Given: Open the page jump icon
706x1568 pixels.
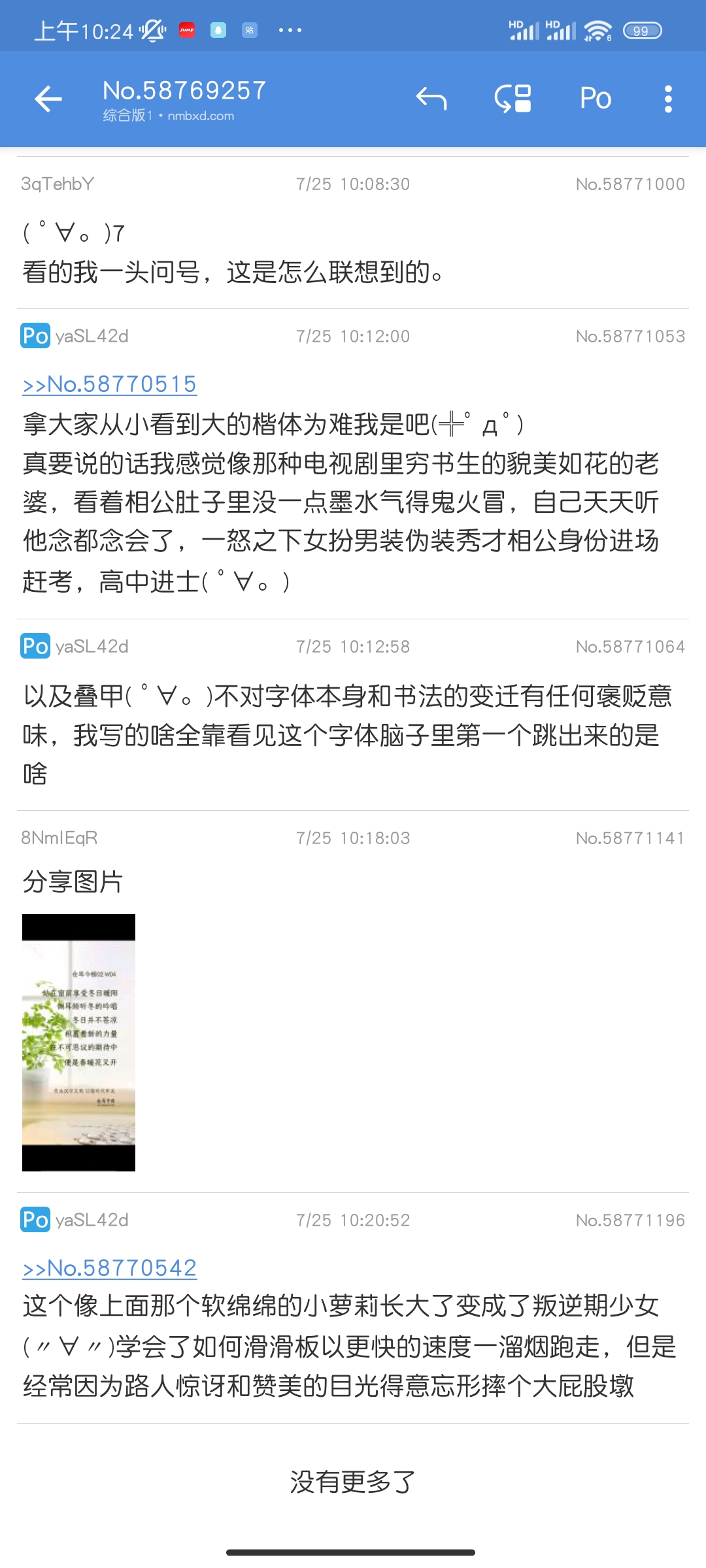Looking at the screenshot, I should point(513,99).
